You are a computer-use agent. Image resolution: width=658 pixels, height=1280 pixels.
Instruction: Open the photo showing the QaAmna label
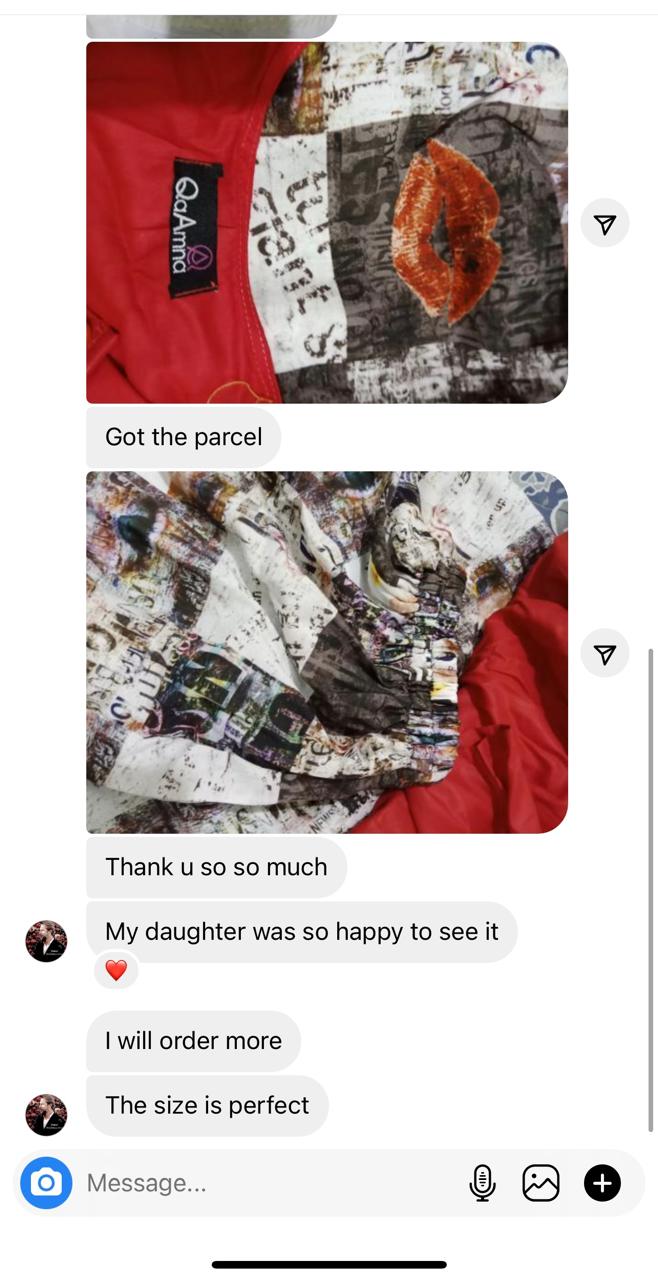pyautogui.click(x=326, y=222)
